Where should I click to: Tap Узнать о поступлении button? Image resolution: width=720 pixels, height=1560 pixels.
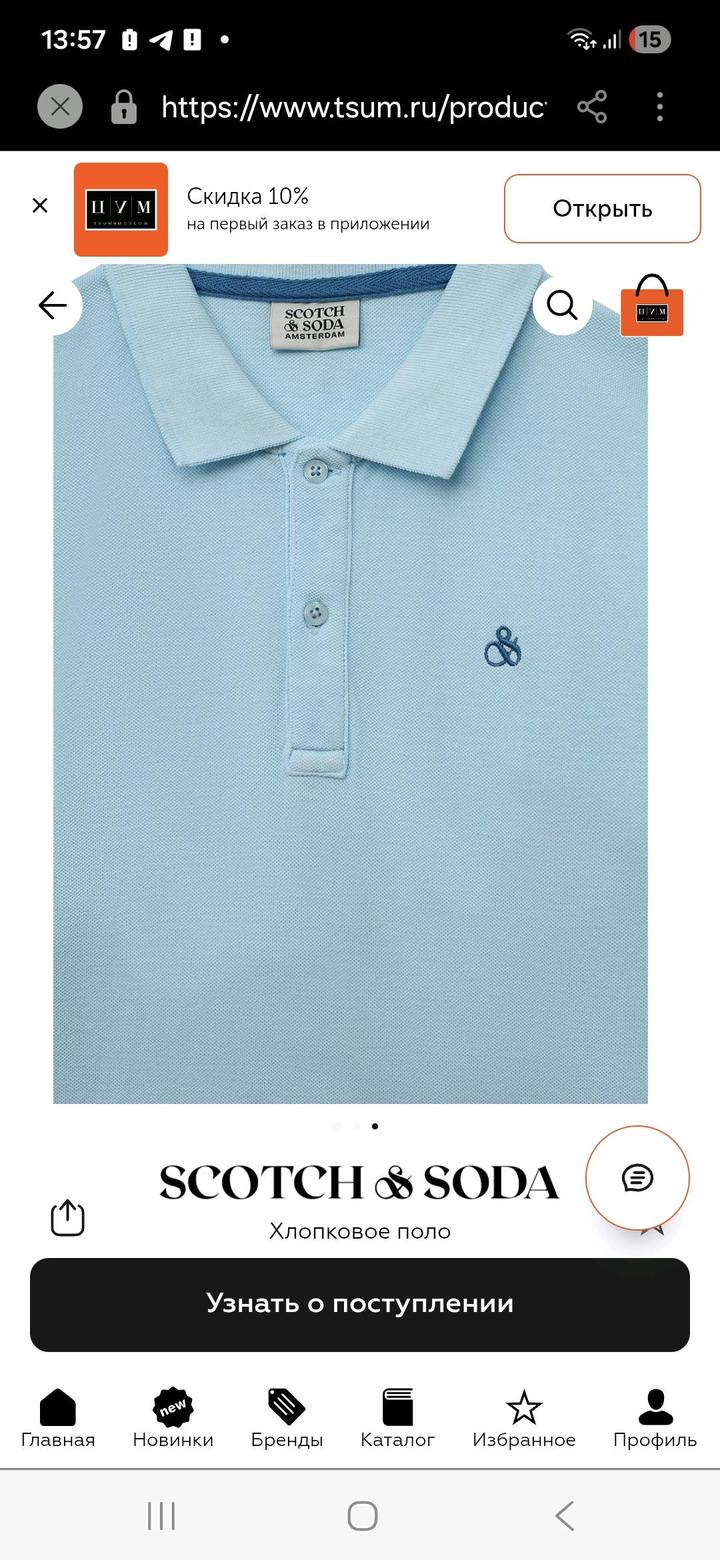[360, 1304]
